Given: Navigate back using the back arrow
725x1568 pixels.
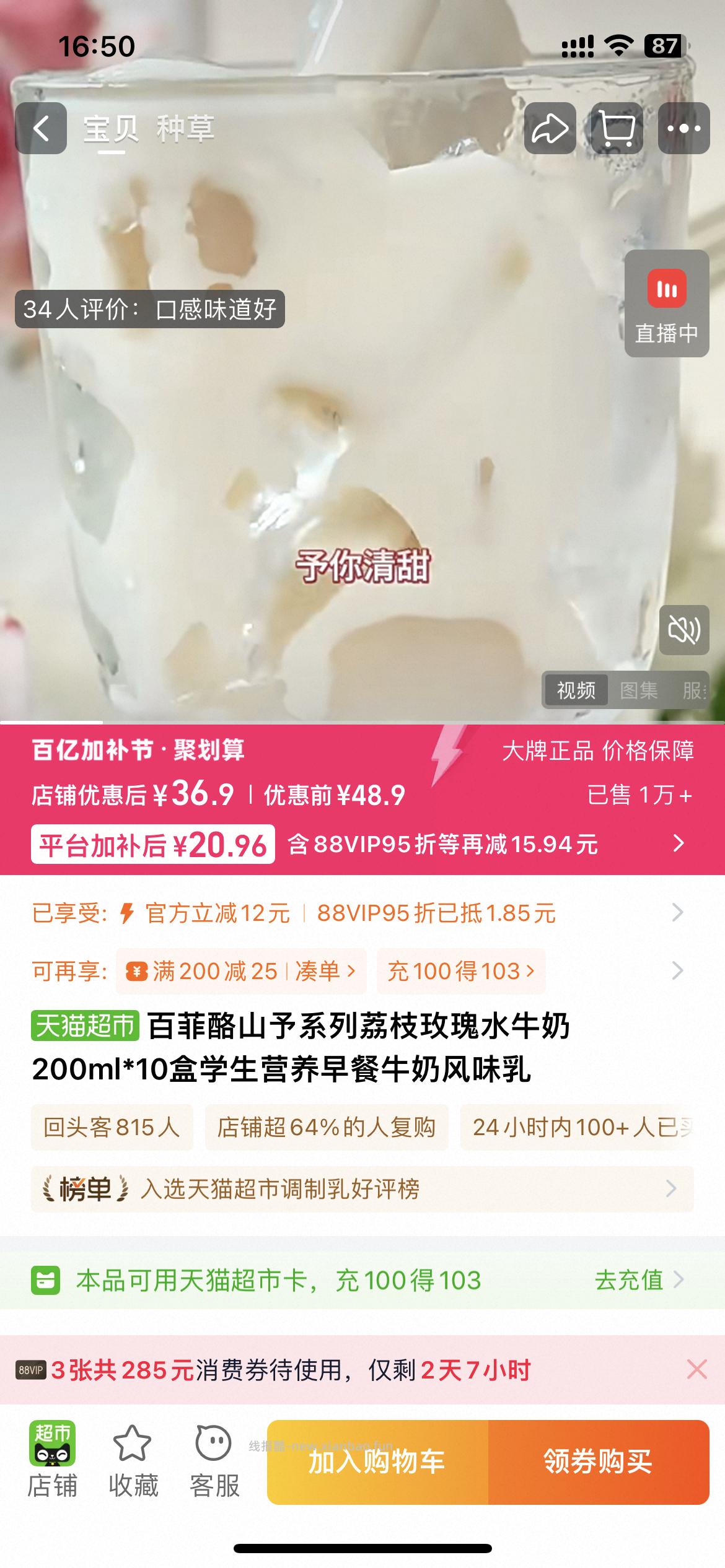Looking at the screenshot, I should (x=41, y=128).
